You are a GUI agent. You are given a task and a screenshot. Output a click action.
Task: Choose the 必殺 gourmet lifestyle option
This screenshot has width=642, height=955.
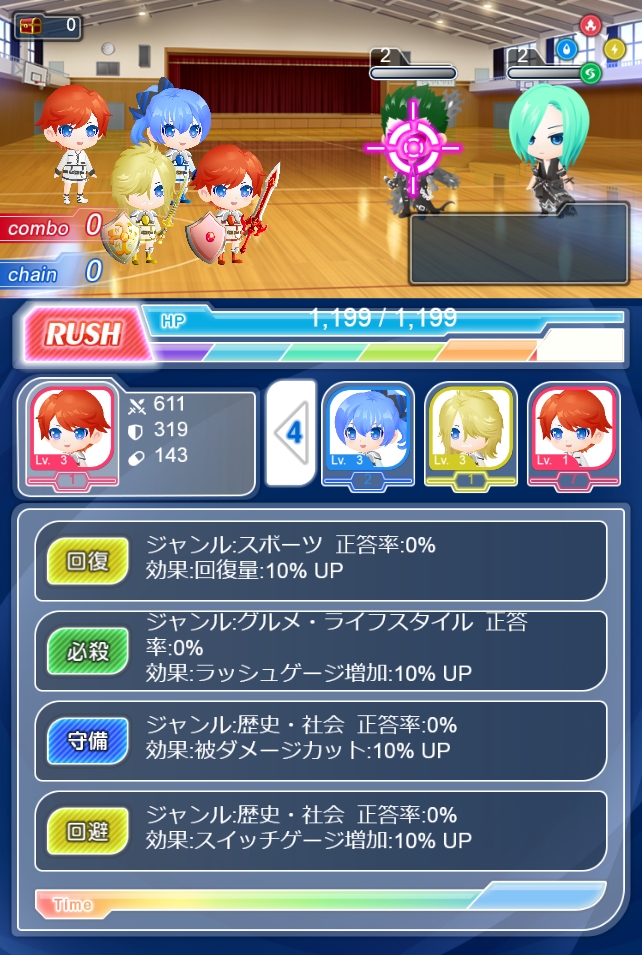pyautogui.click(x=320, y=650)
